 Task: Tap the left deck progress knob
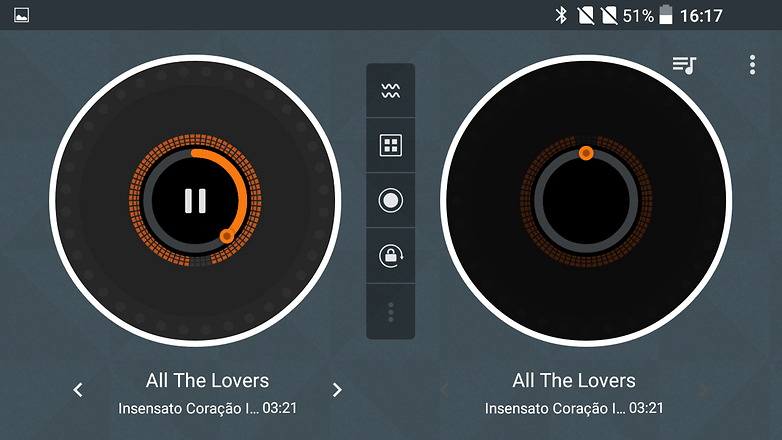coord(226,236)
